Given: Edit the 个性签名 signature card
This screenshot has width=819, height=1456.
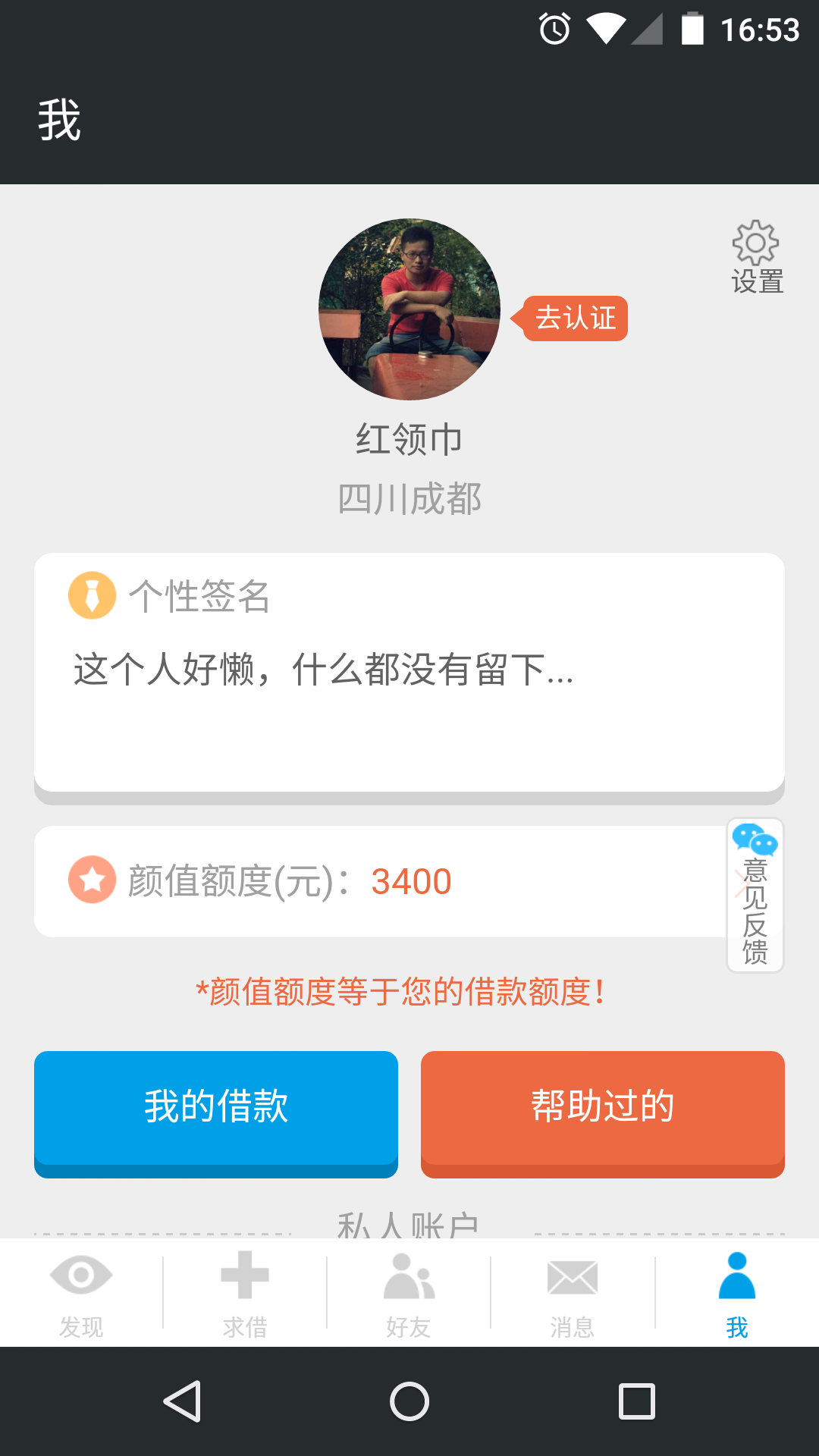Looking at the screenshot, I should pos(409,673).
